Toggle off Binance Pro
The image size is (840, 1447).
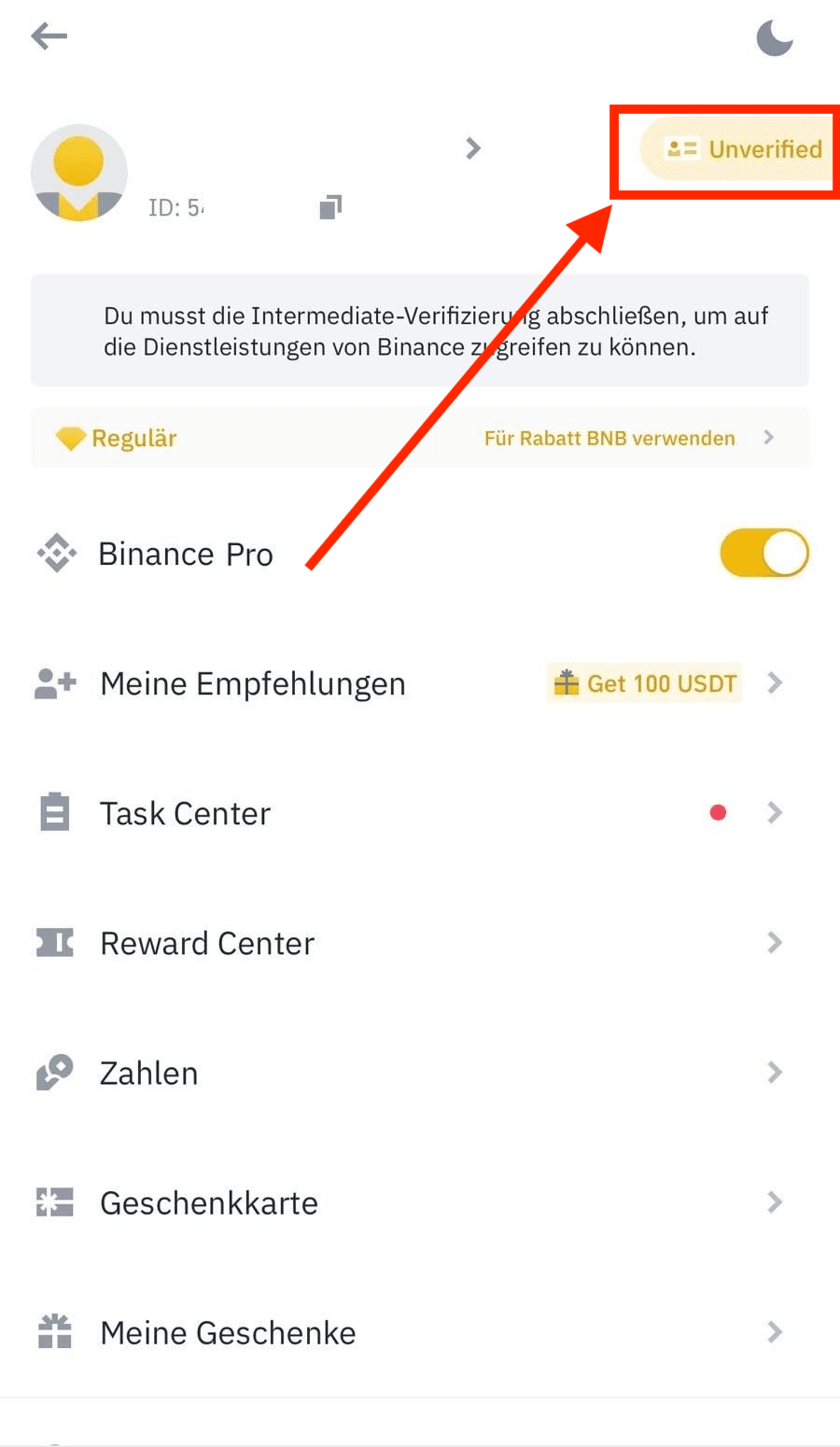(x=763, y=553)
